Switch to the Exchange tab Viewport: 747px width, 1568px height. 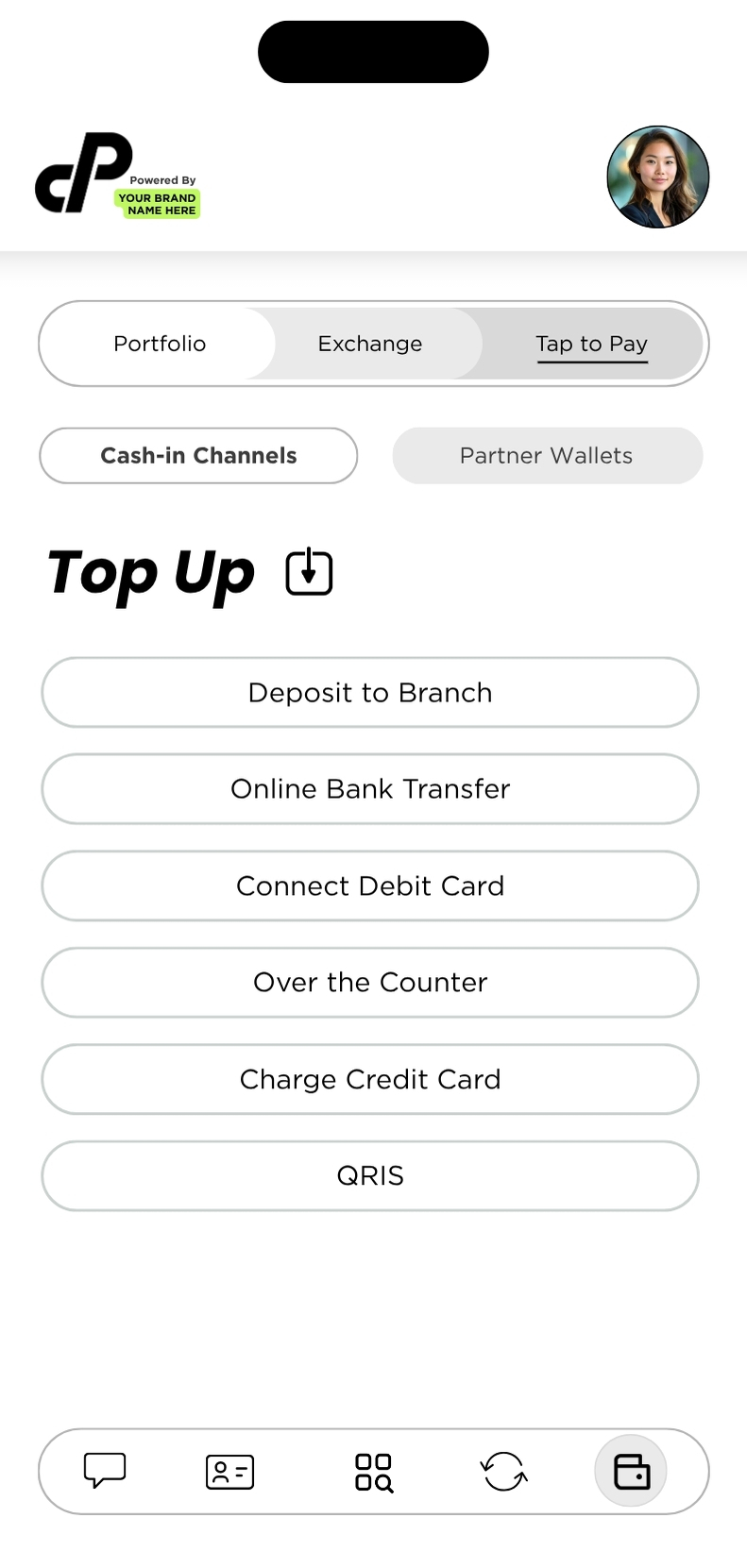pyautogui.click(x=370, y=344)
